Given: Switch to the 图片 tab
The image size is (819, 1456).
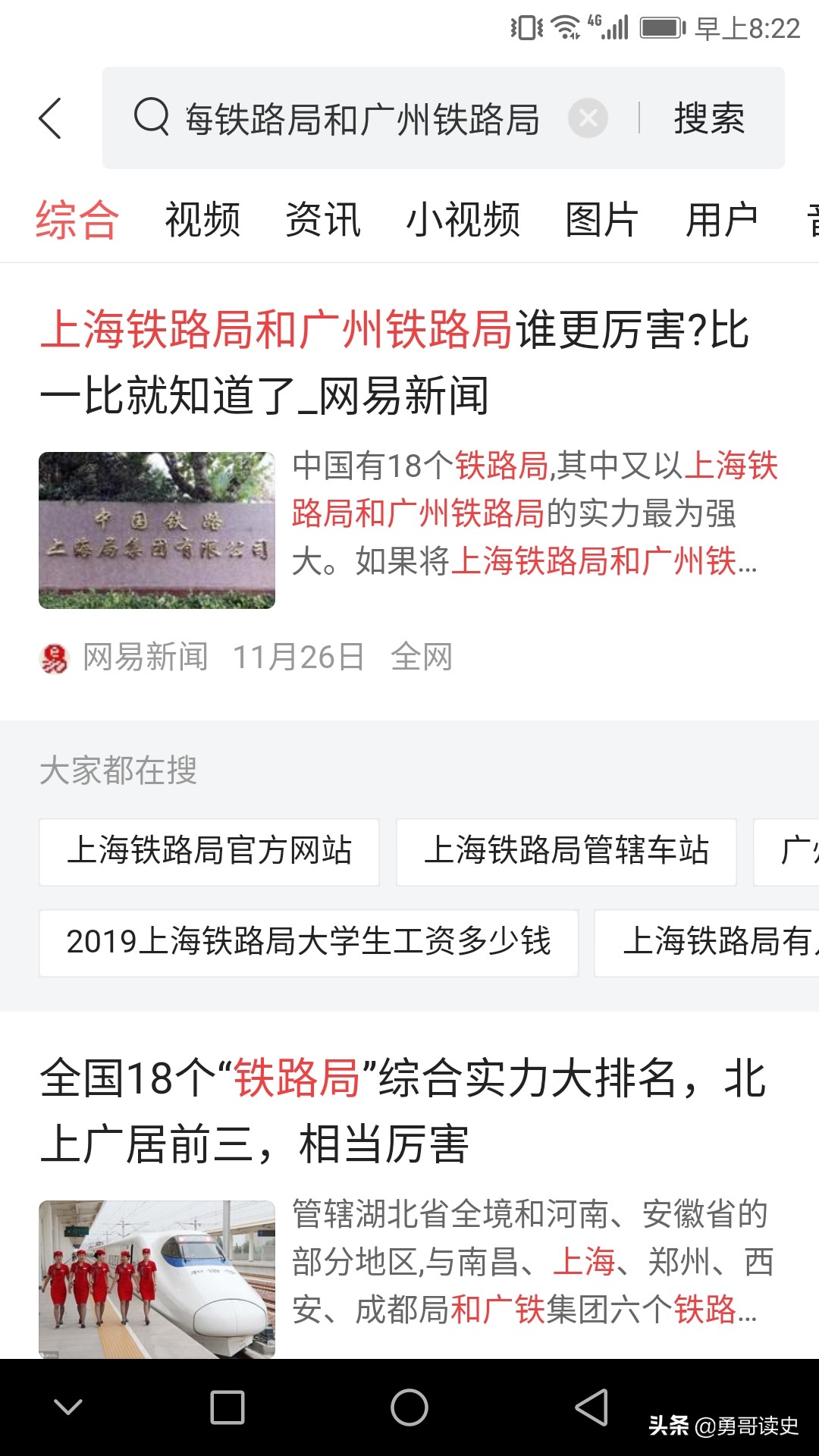Looking at the screenshot, I should [x=598, y=220].
